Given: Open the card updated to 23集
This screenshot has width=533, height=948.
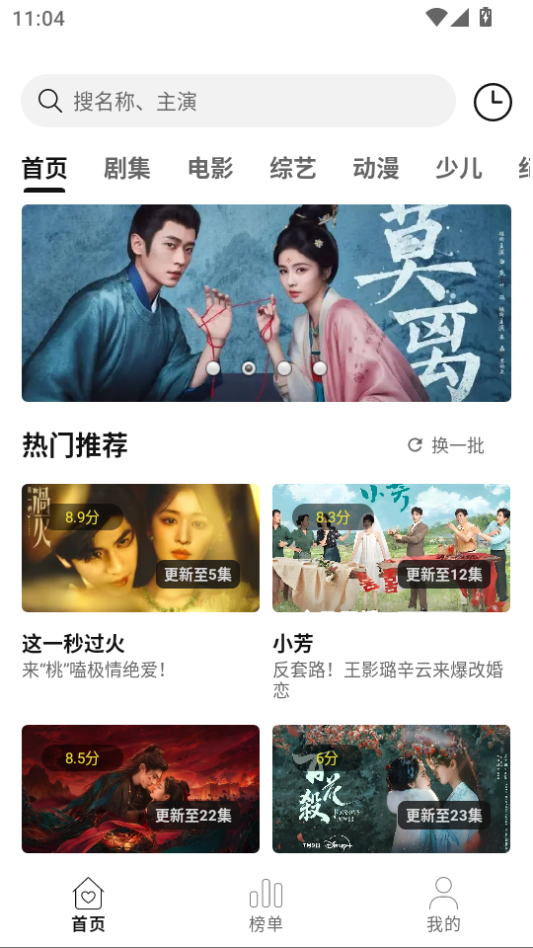Looking at the screenshot, I should [x=391, y=788].
